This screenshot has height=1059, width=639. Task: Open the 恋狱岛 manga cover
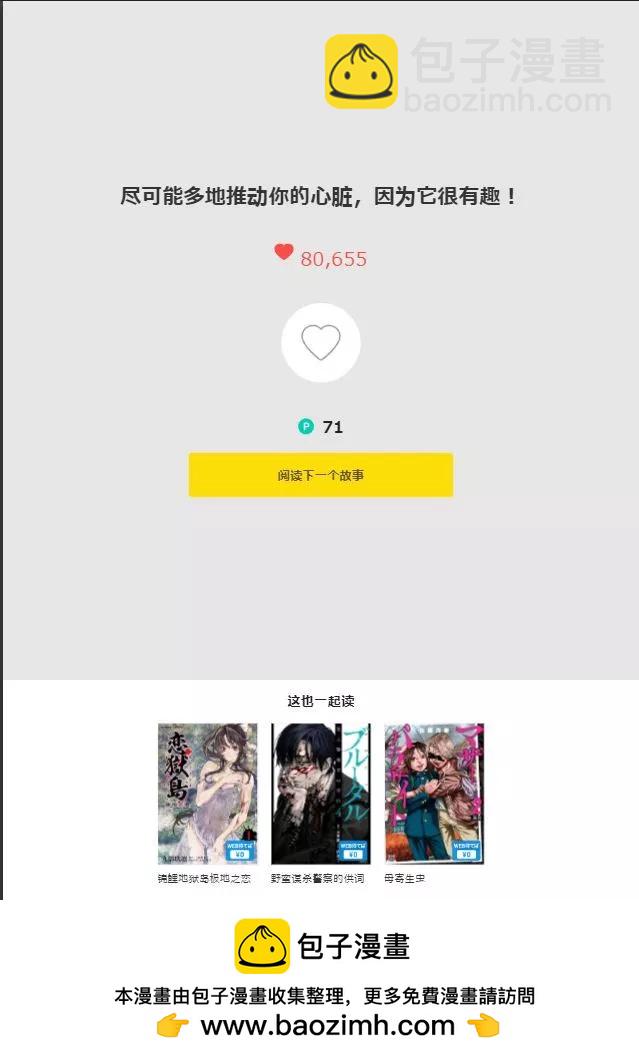[208, 794]
